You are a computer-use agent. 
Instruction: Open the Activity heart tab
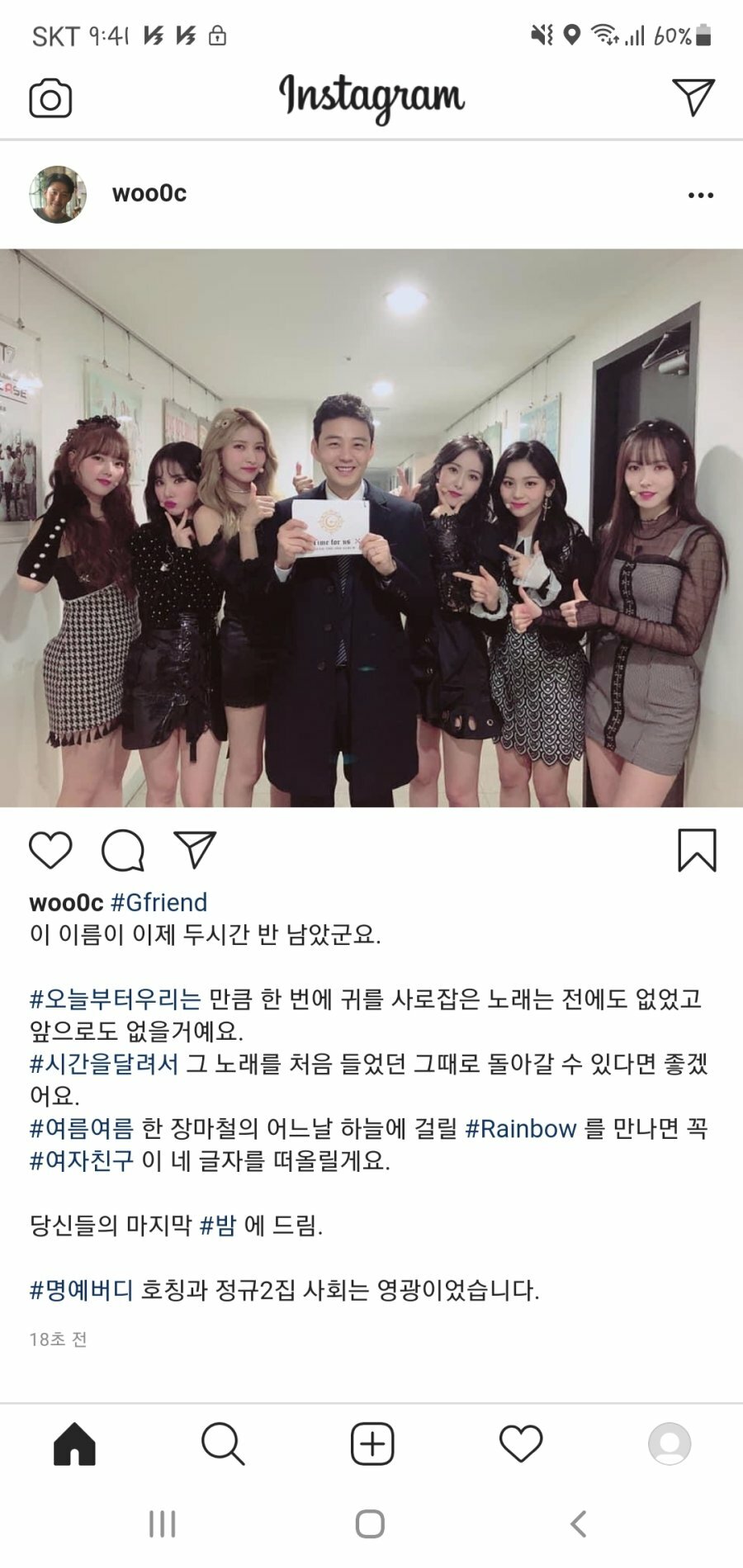tap(521, 1444)
